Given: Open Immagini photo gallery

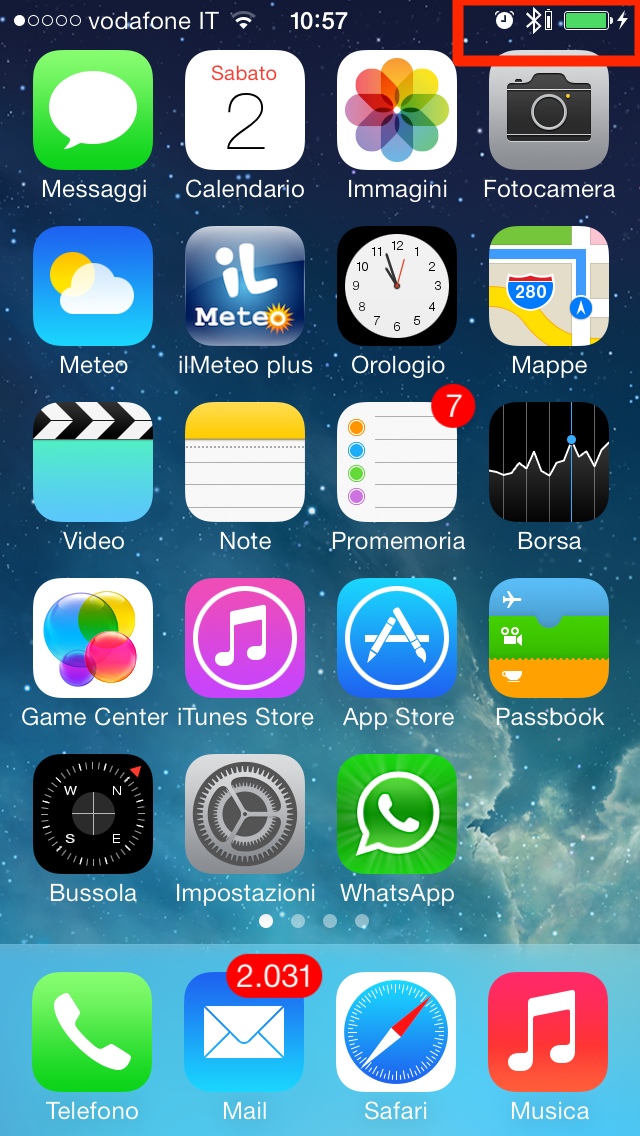Looking at the screenshot, I should (397, 110).
